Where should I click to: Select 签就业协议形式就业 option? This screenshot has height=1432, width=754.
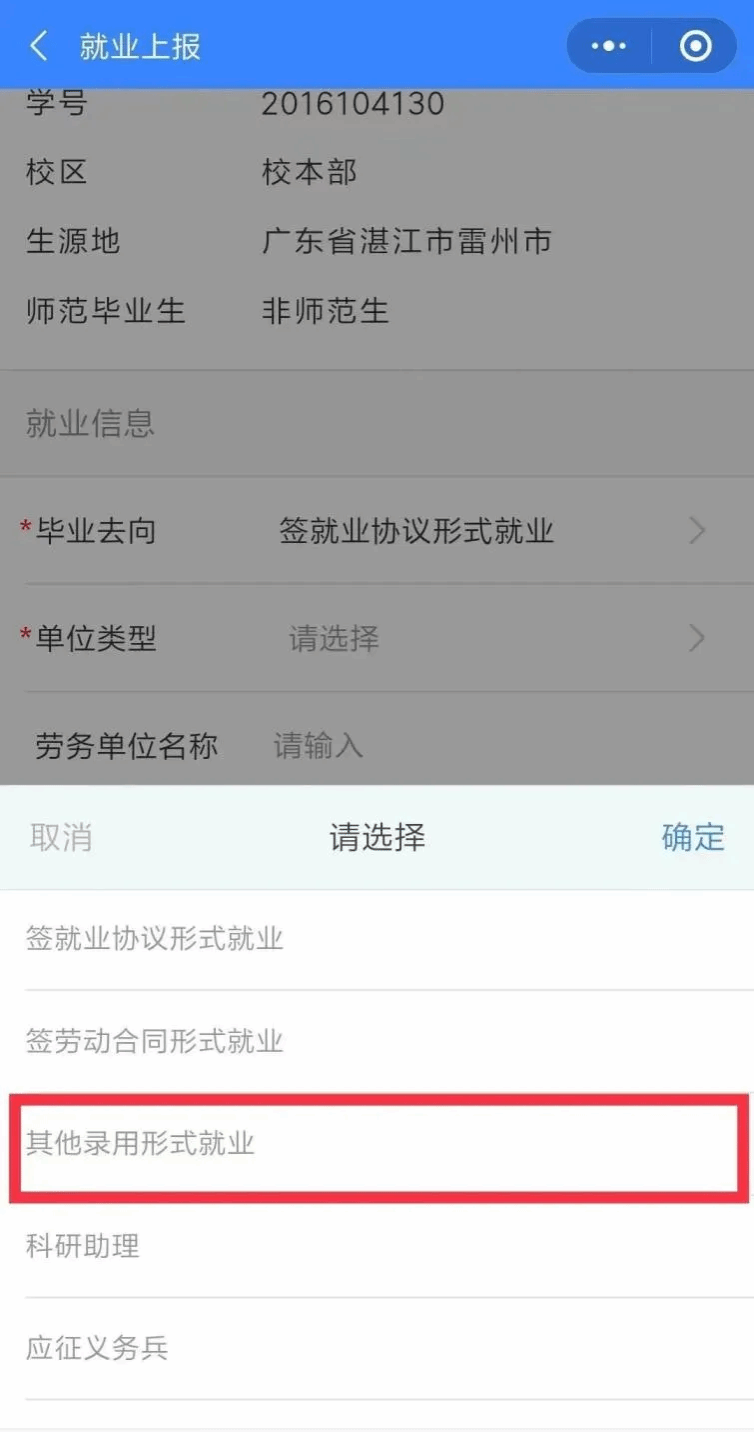155,939
